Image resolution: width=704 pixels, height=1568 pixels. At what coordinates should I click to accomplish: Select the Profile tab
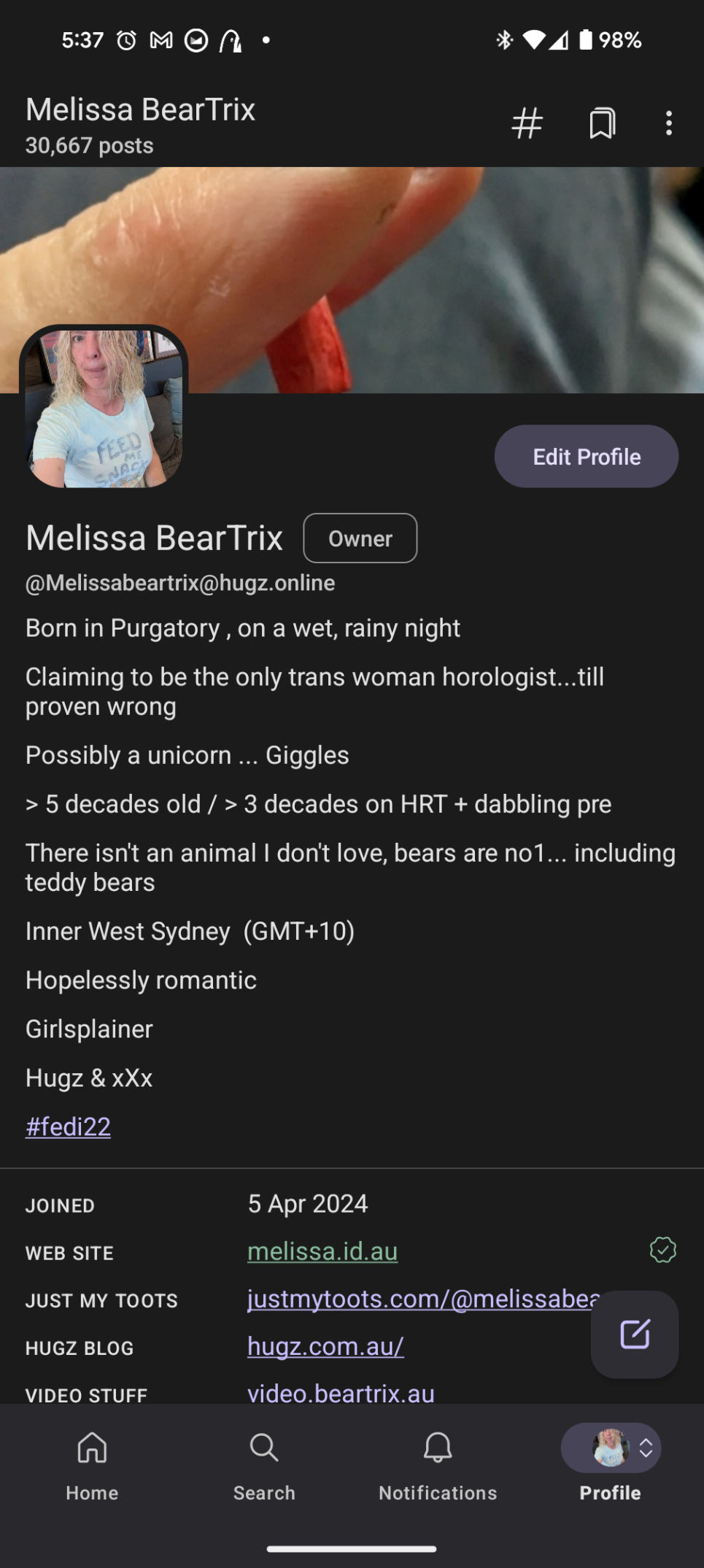click(611, 1464)
